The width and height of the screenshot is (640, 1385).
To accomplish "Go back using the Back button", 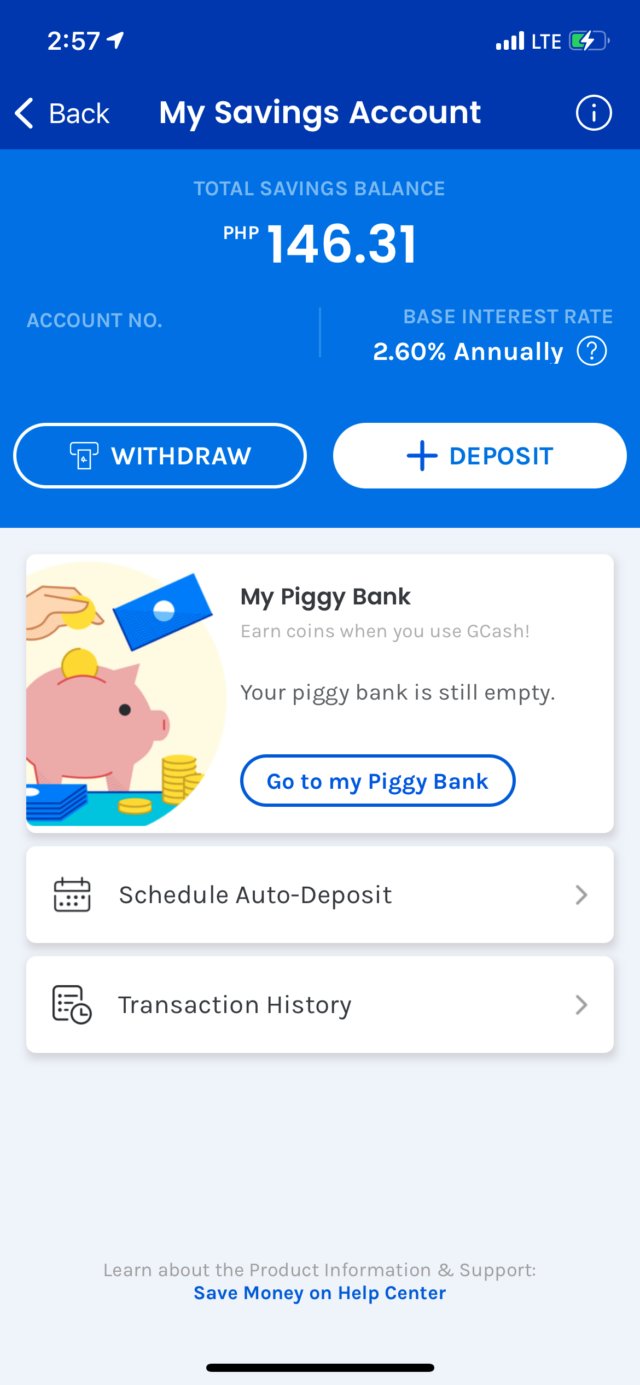I will [62, 113].
